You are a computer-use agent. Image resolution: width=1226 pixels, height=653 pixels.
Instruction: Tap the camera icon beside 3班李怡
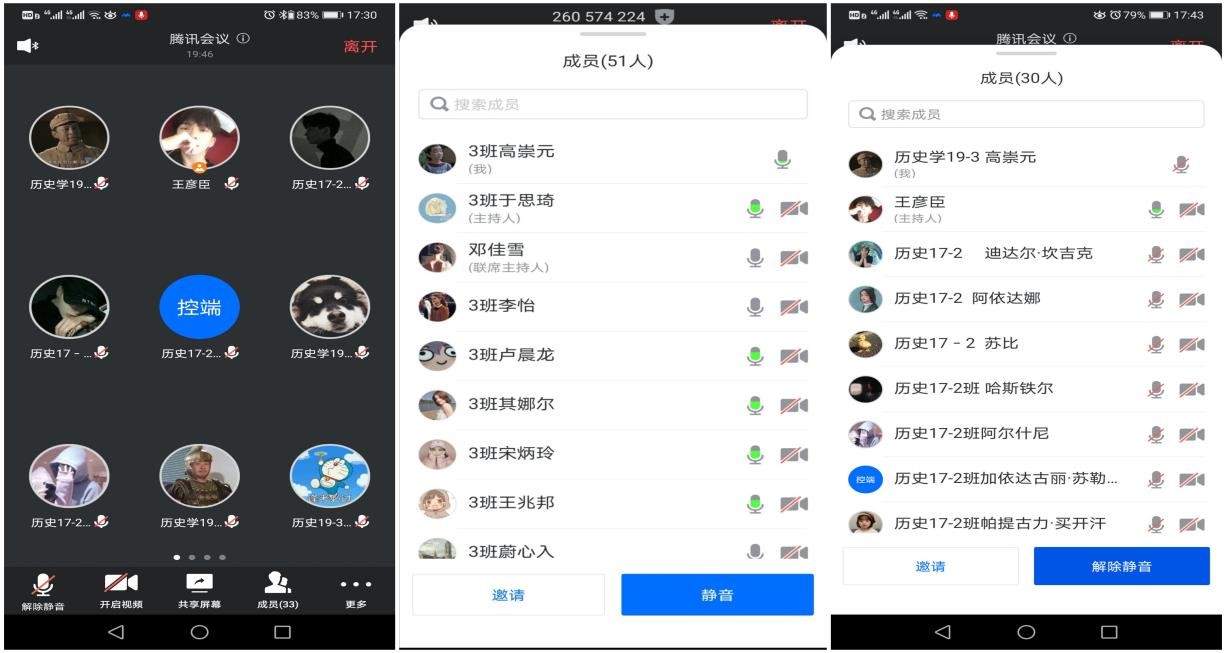[793, 307]
